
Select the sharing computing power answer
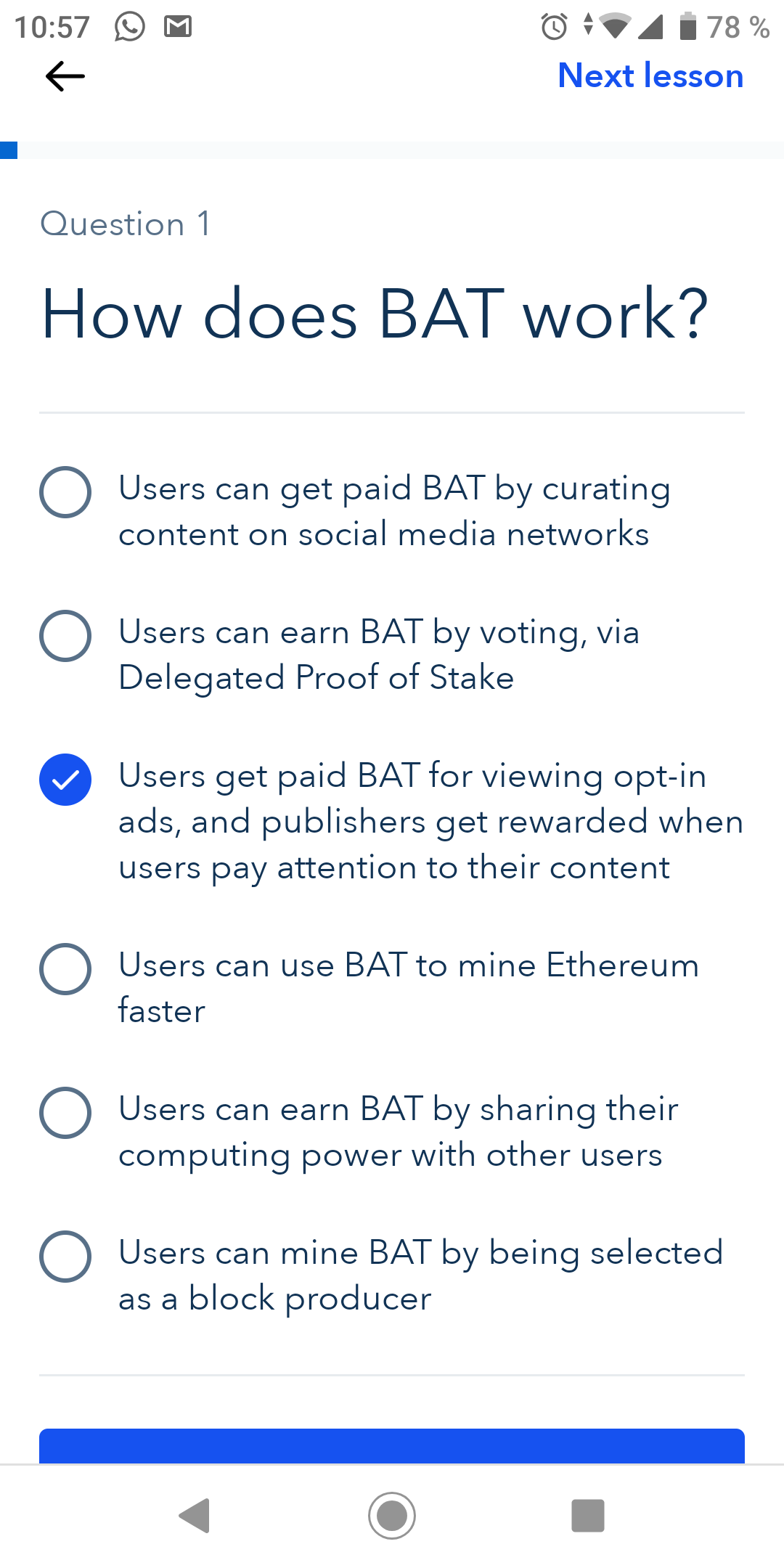click(x=392, y=1132)
